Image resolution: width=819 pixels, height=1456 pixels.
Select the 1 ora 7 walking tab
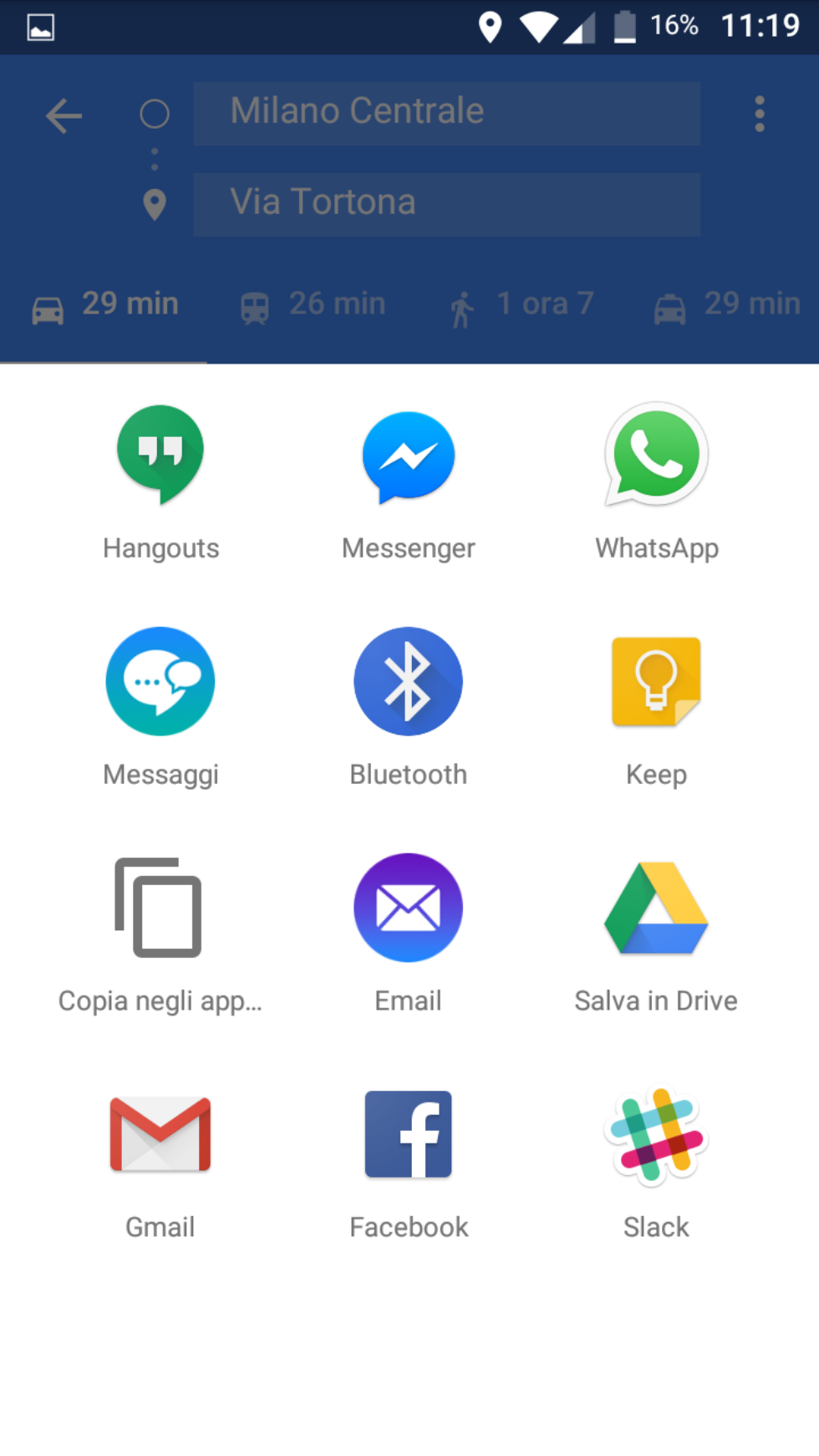[x=521, y=305]
